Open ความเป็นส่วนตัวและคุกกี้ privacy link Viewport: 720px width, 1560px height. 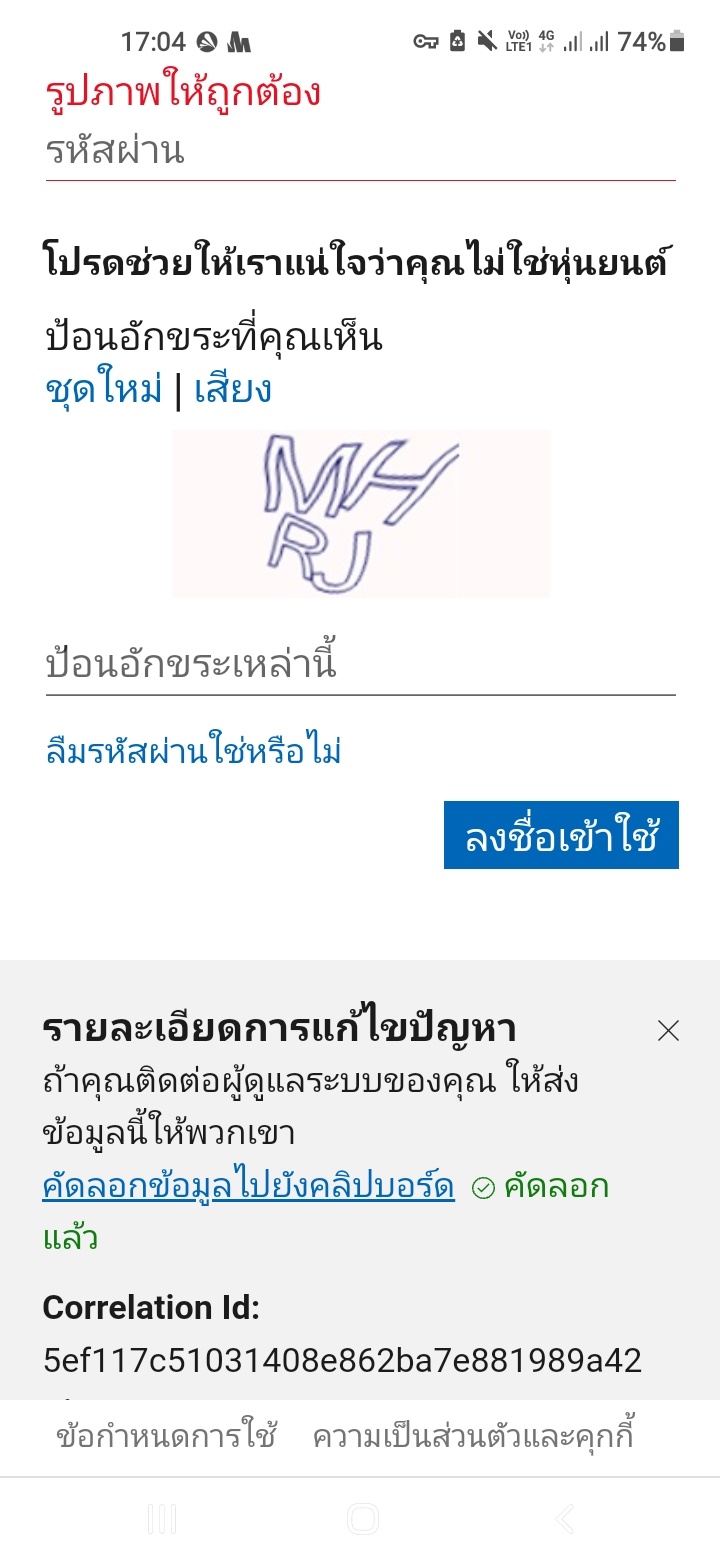tap(473, 1437)
